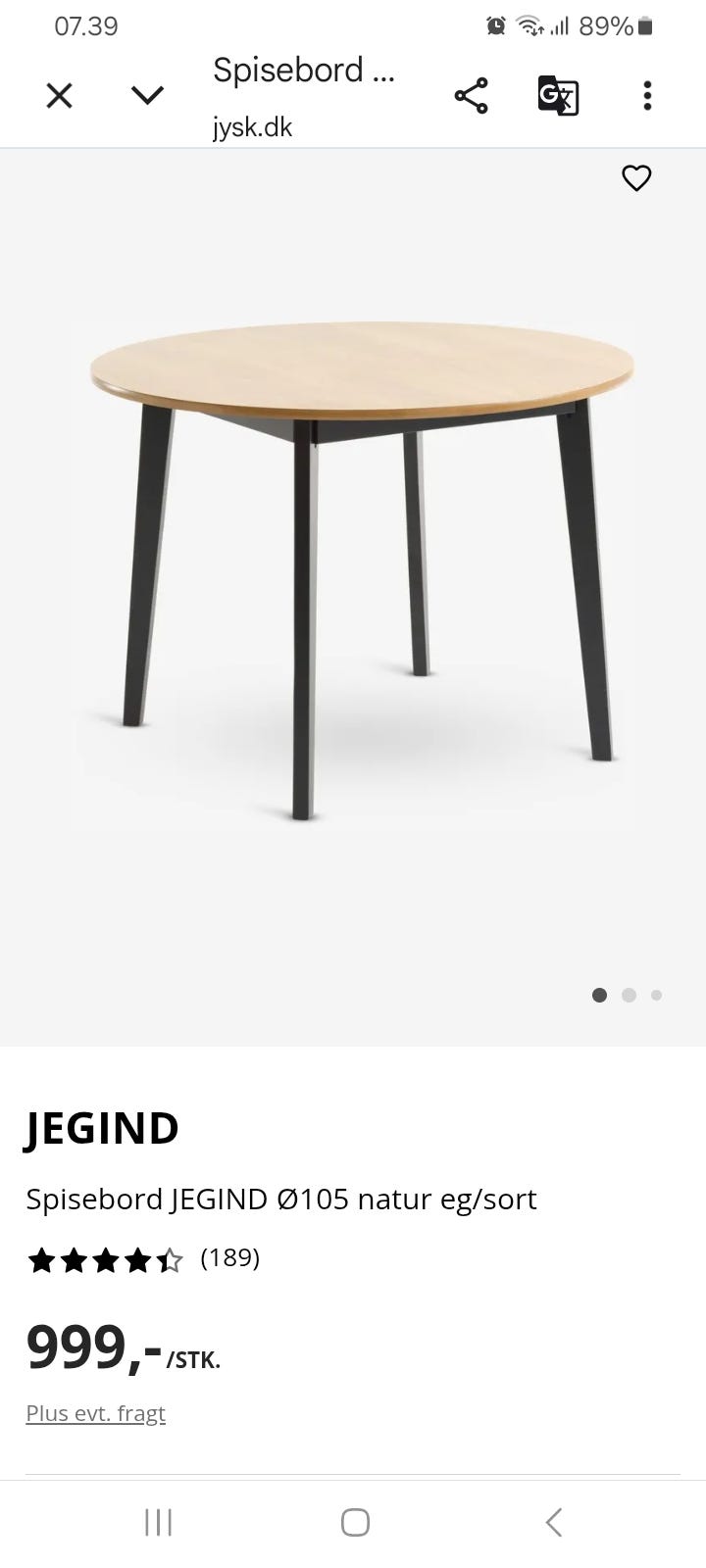
Task: Open the browser overflow menu
Action: pos(646,96)
